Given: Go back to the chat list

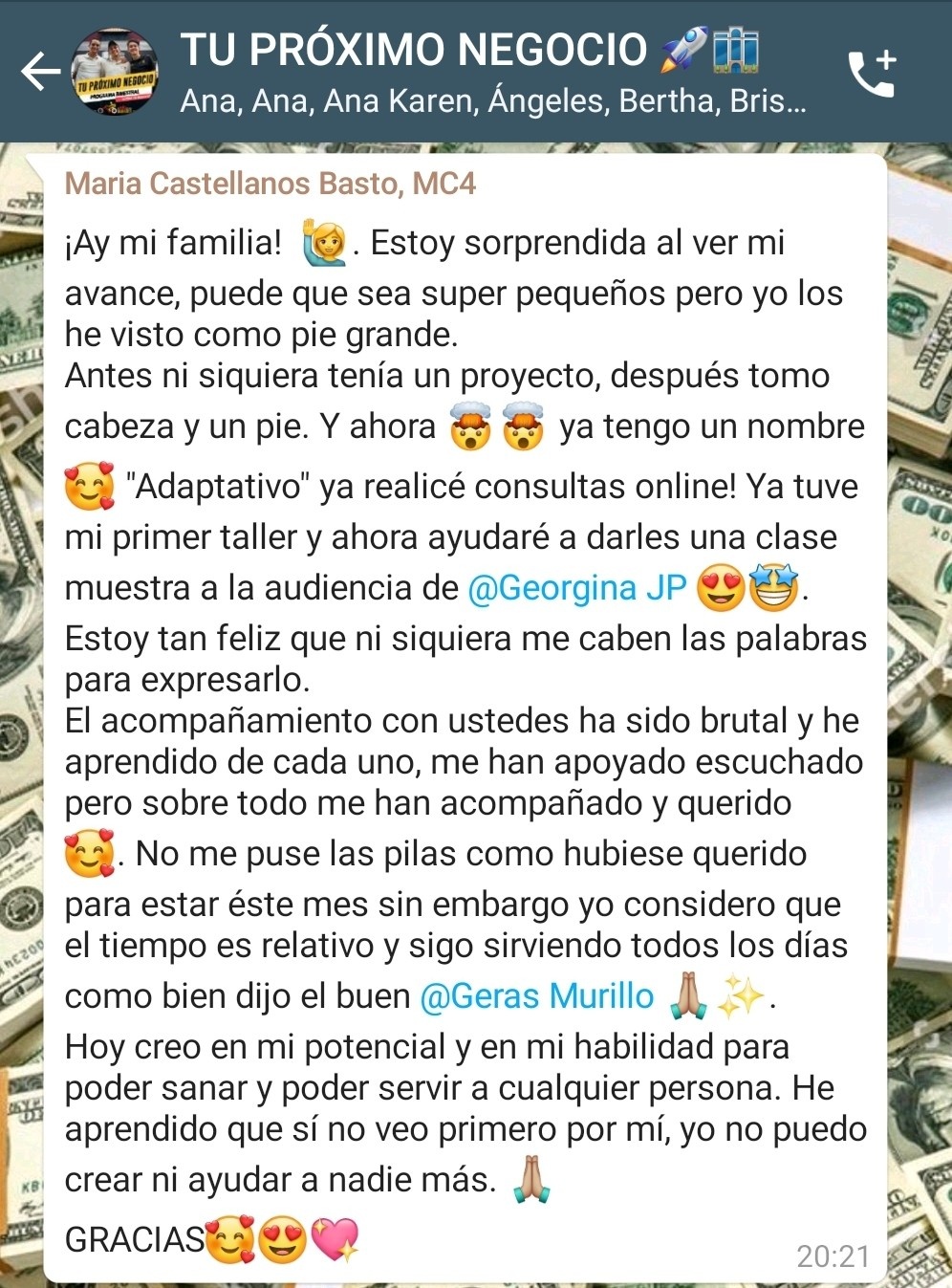Looking at the screenshot, I should click(40, 72).
